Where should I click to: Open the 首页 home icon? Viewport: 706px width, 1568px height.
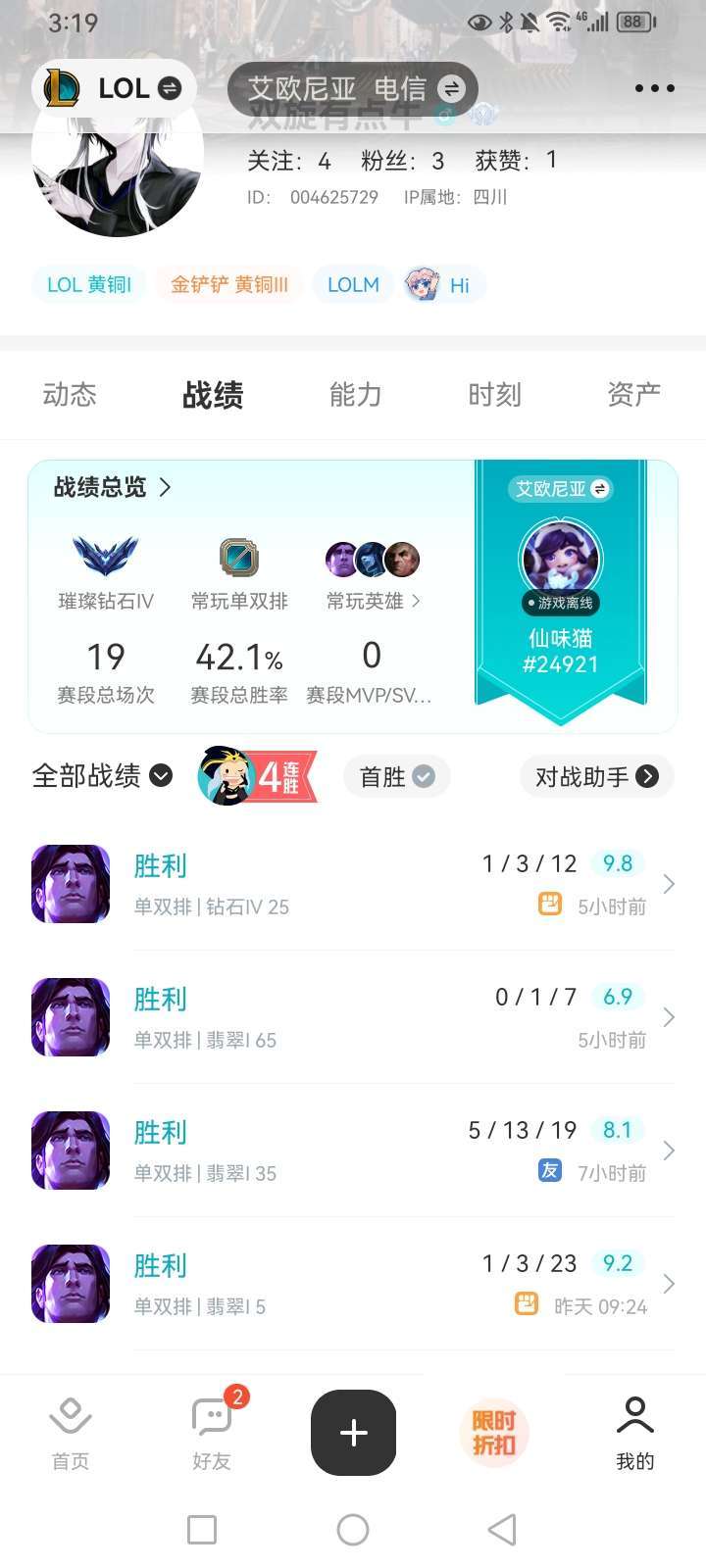[x=69, y=1415]
